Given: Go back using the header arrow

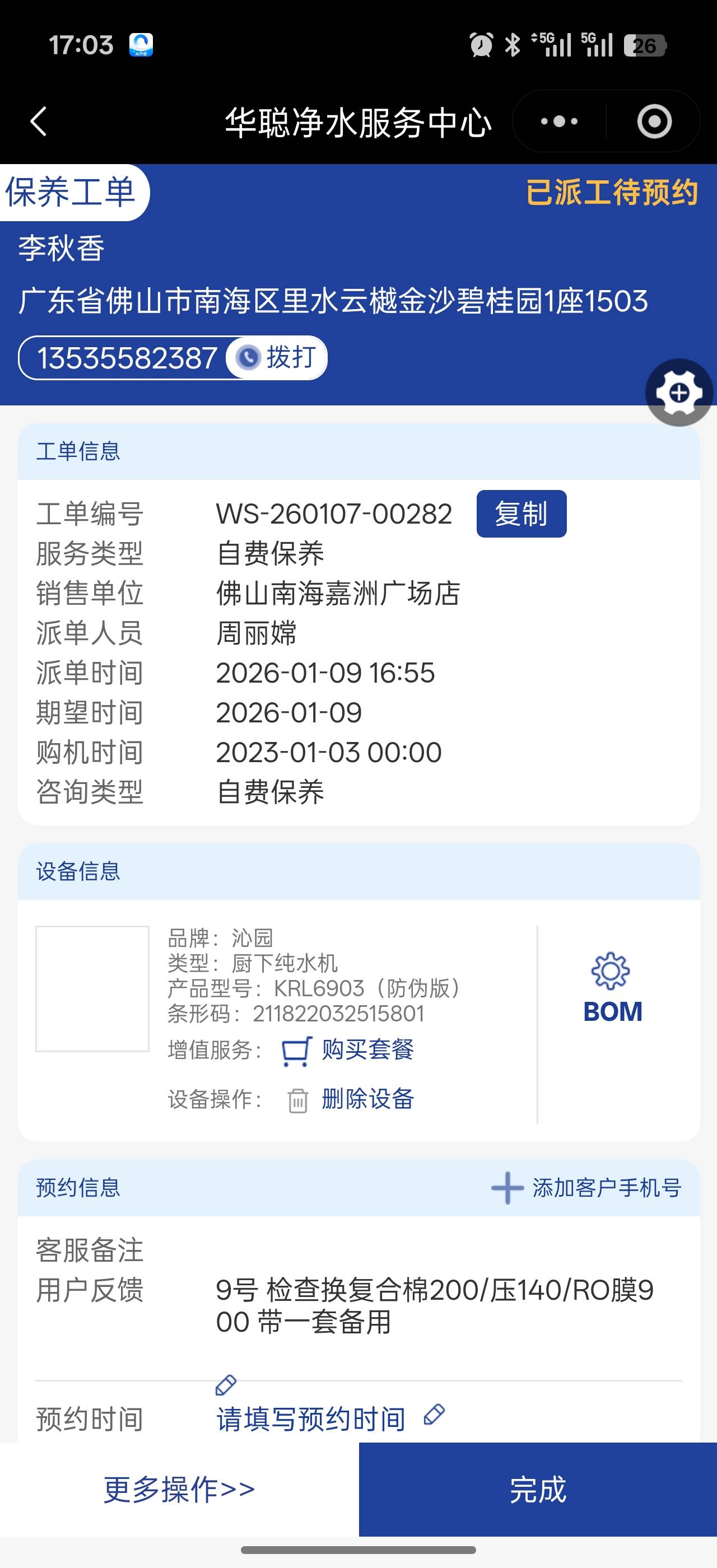Looking at the screenshot, I should [x=38, y=121].
